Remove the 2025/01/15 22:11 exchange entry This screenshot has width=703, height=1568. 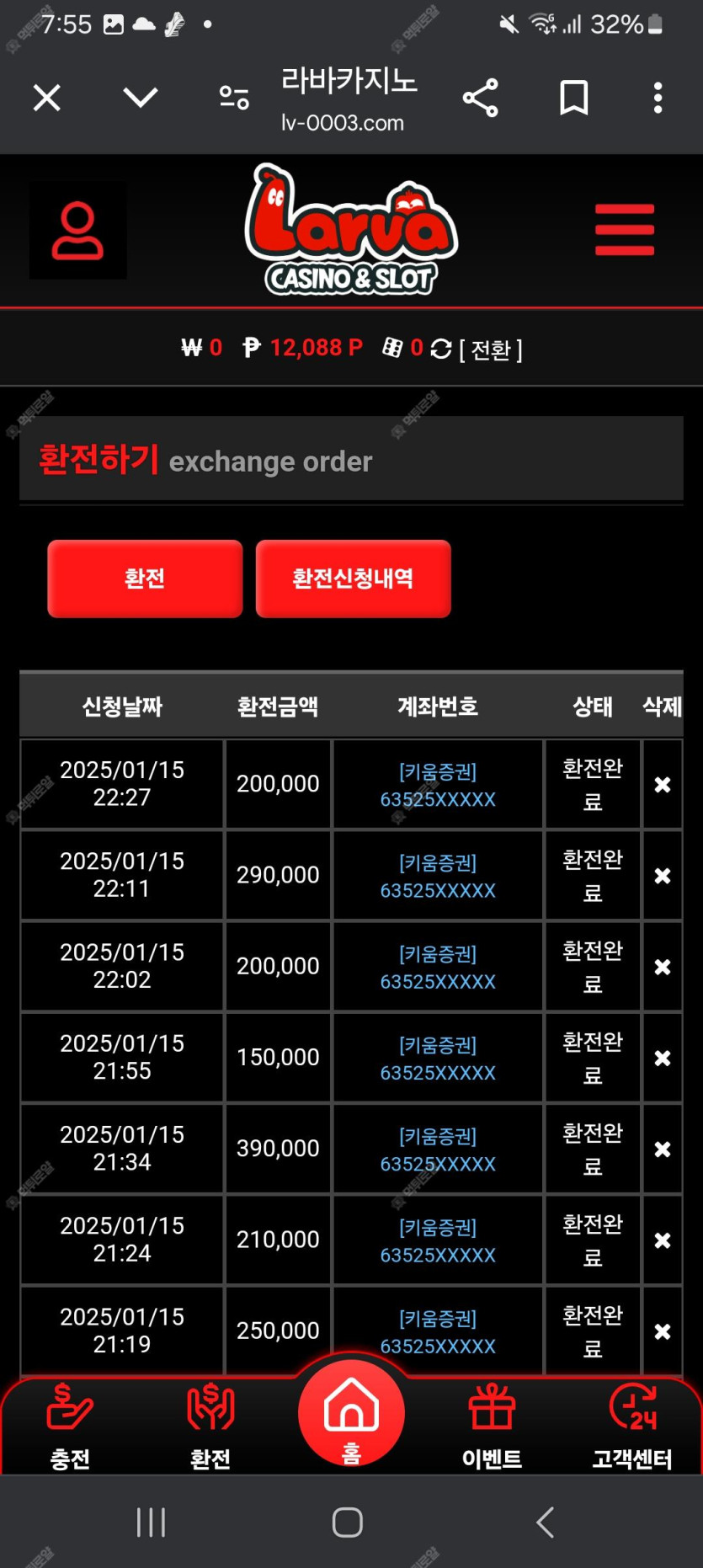click(x=663, y=876)
